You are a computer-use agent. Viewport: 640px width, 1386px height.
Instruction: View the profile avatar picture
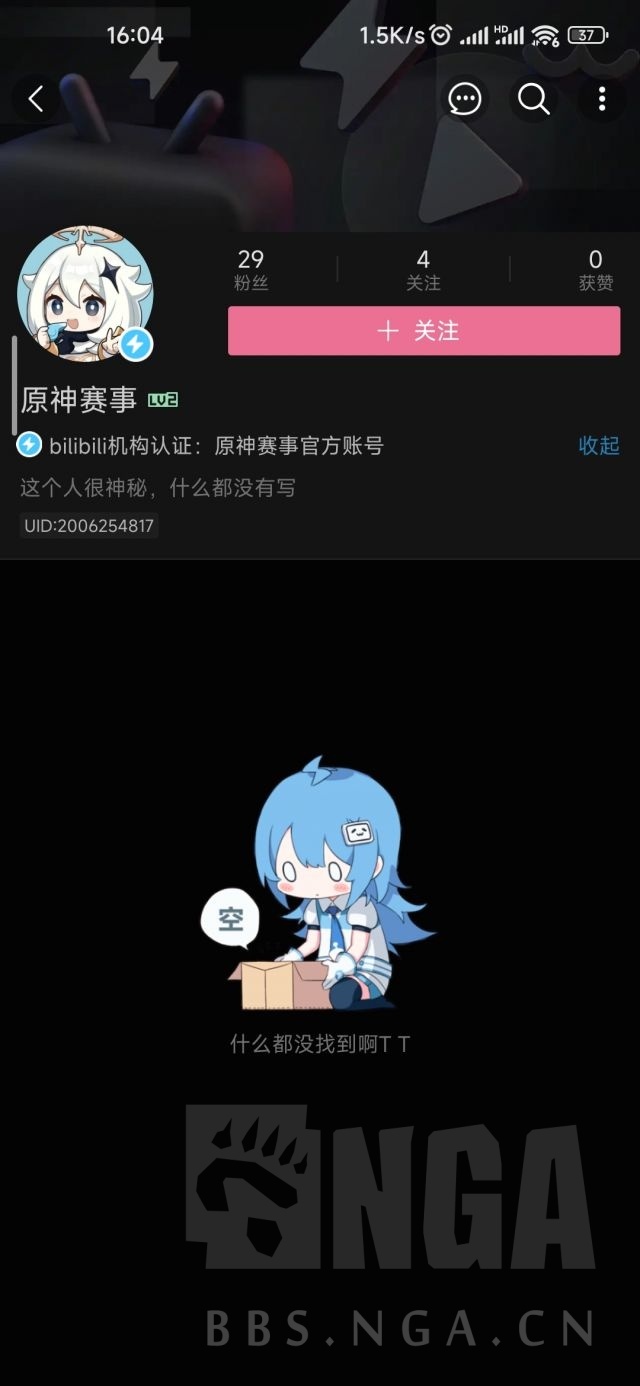pyautogui.click(x=86, y=294)
